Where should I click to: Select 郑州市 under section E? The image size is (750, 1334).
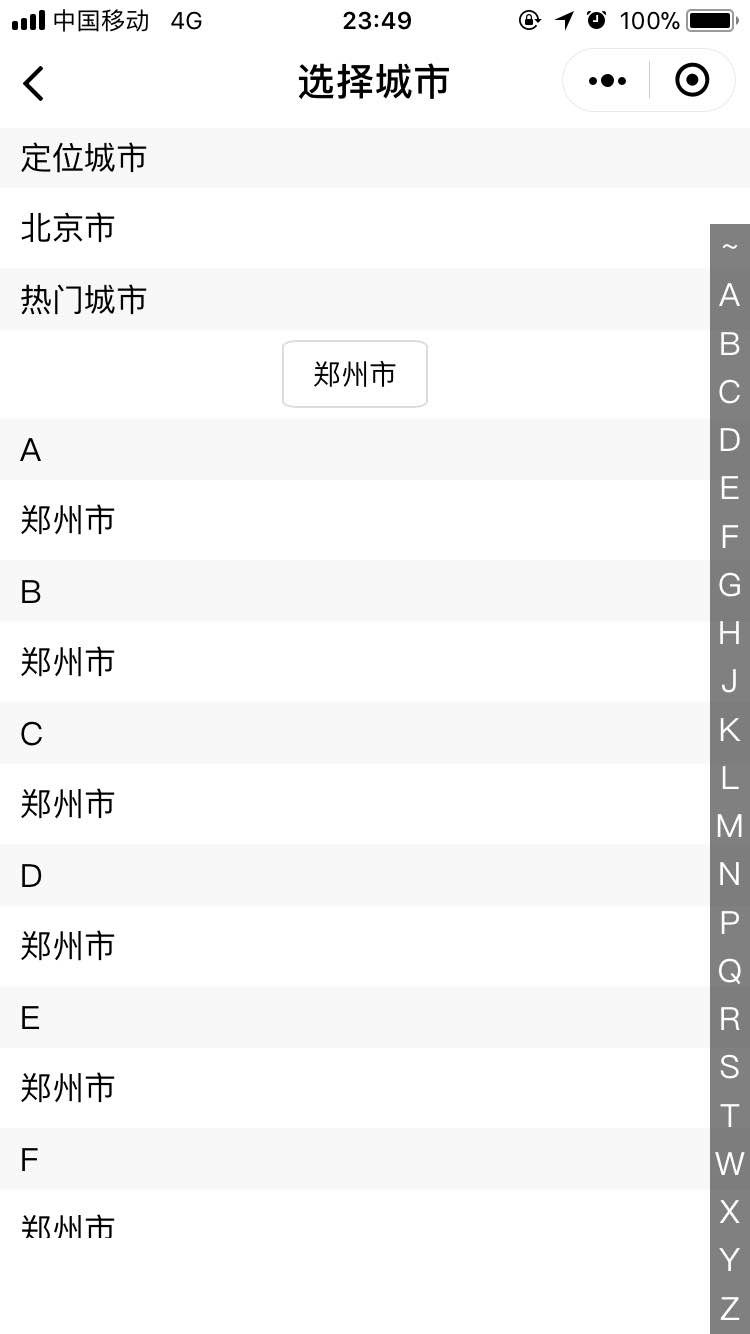(x=68, y=1088)
